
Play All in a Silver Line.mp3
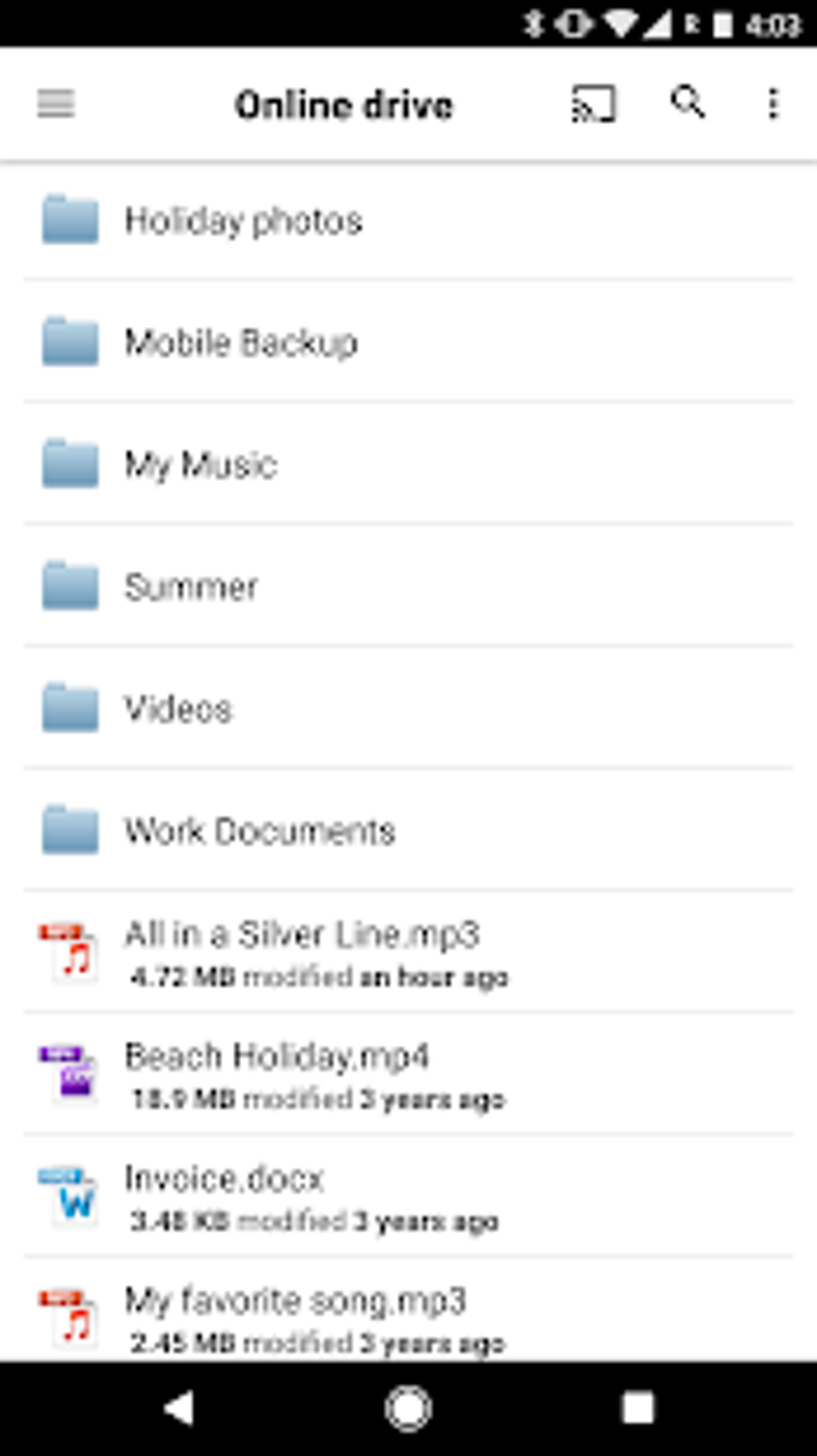408,952
